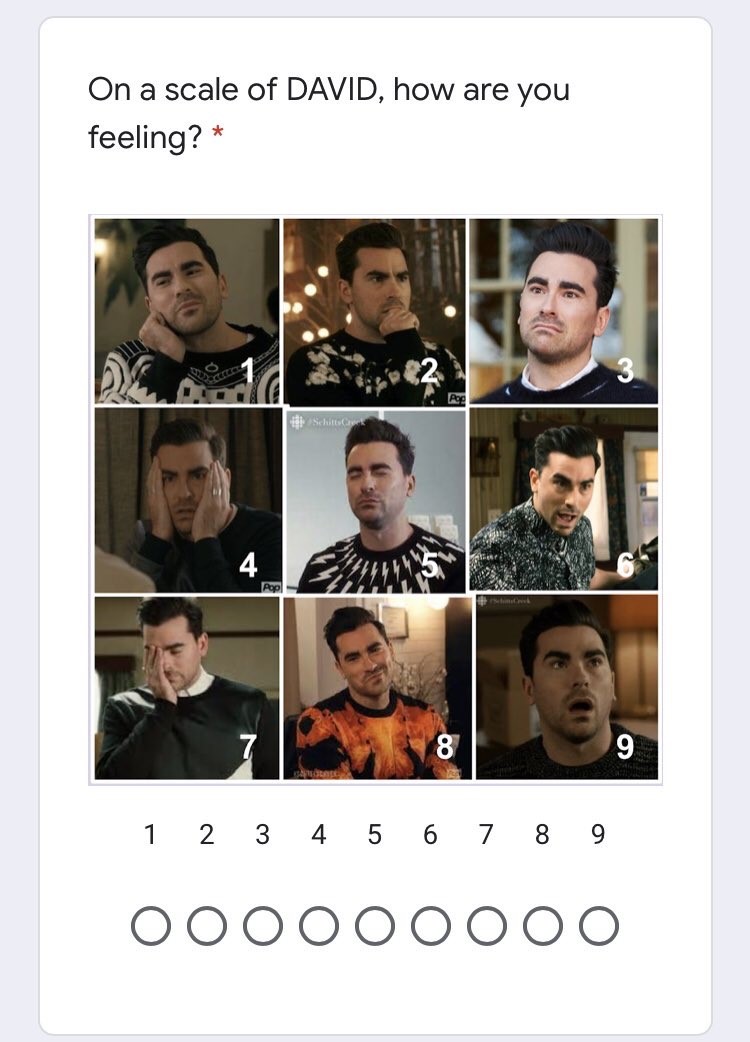
Task: Pick rating 3 radio button
Action: pos(263,927)
